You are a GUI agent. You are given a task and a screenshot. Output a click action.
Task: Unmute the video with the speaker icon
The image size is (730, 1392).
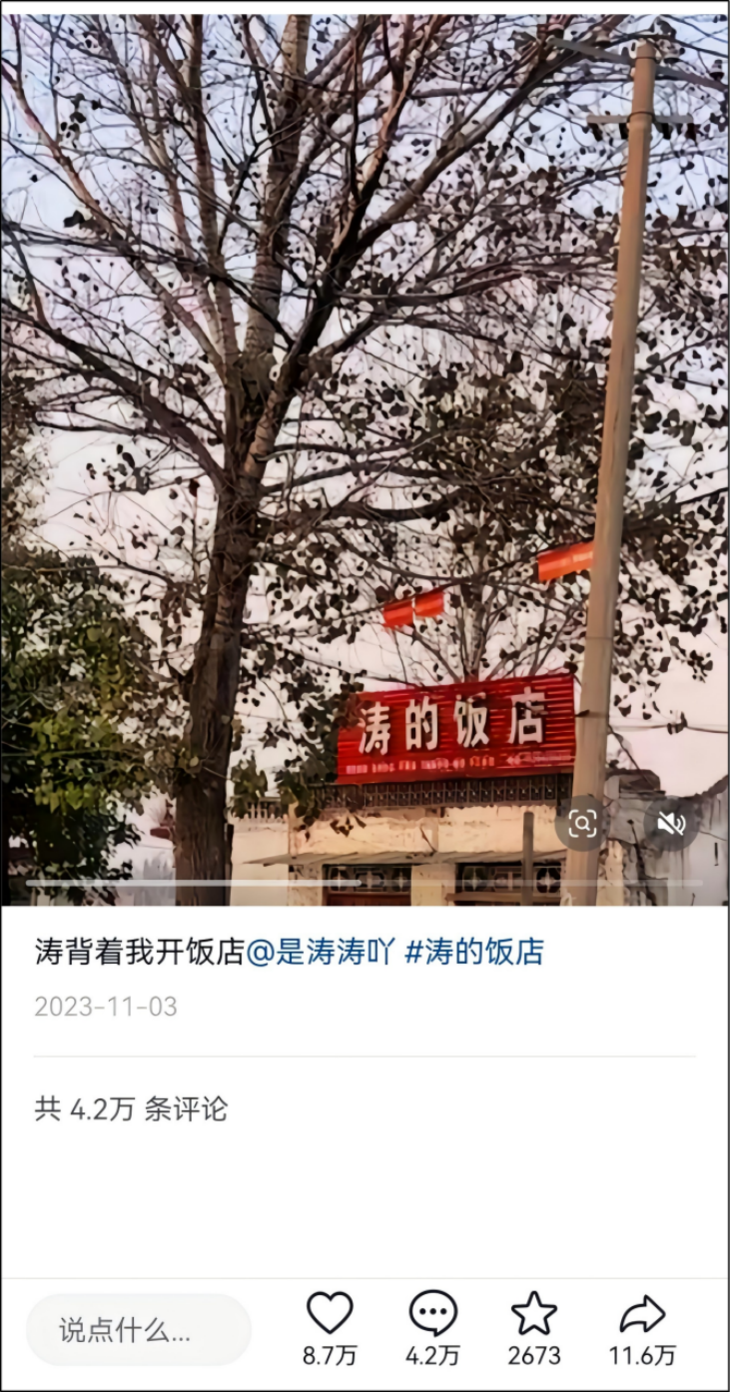tap(671, 824)
